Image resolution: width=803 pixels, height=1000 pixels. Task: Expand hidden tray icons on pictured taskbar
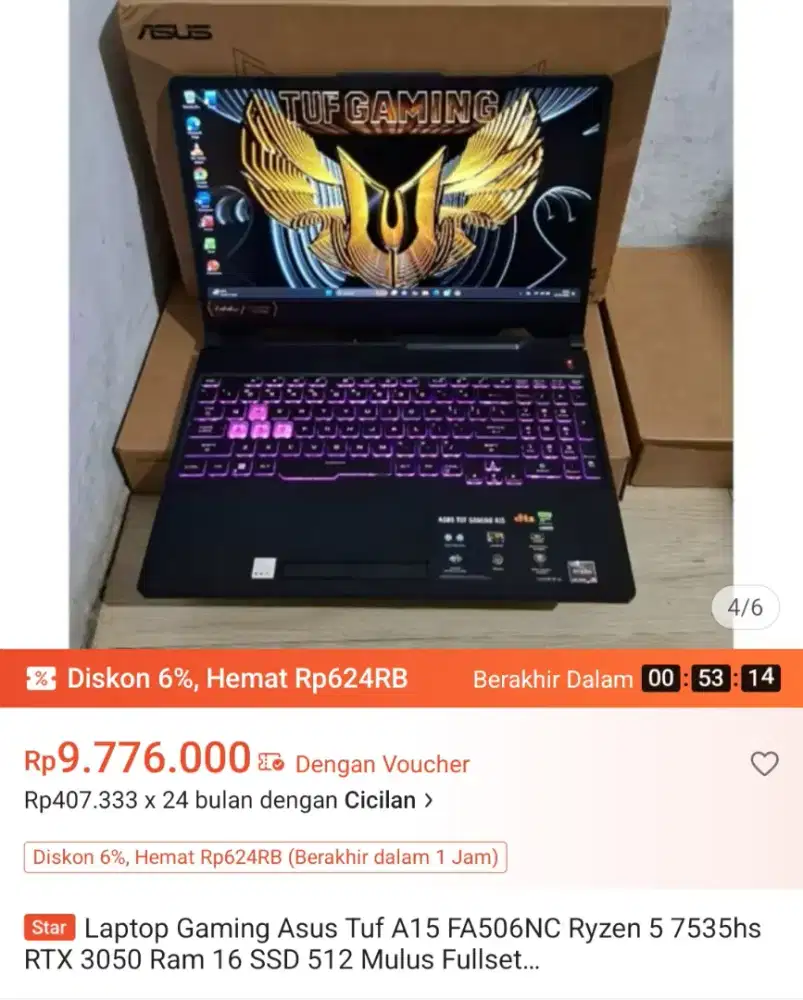[522, 291]
